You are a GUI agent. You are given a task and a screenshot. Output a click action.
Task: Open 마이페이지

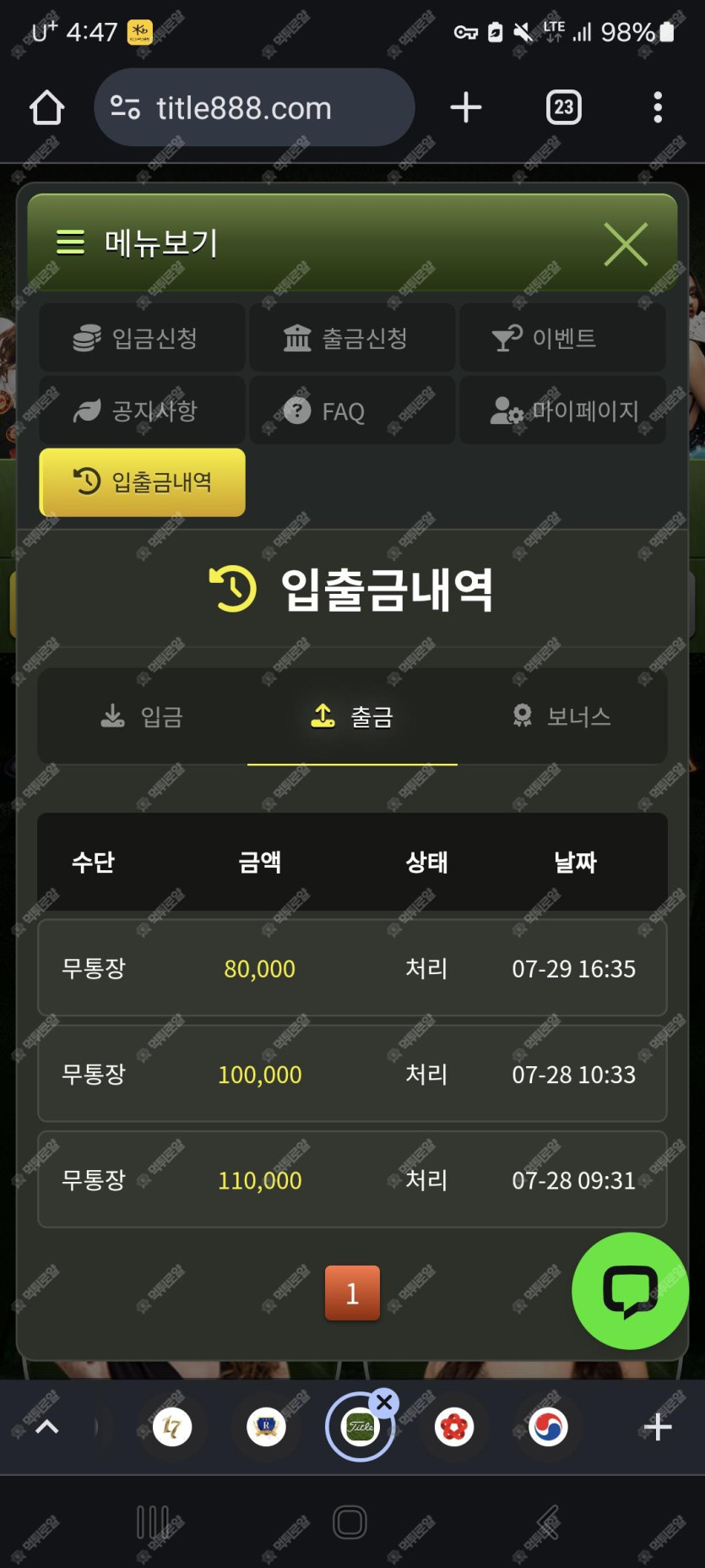[562, 411]
